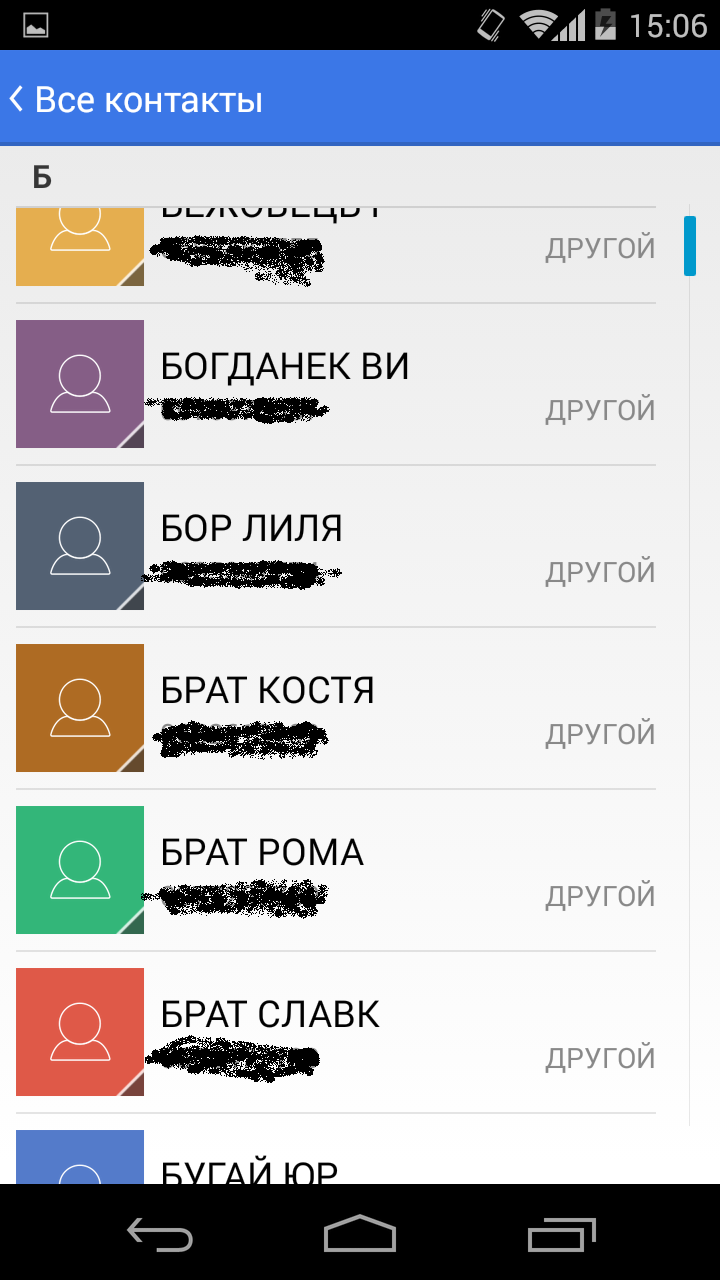
Task: Tap the purple avatar of БОГДАНЕК ВИ
Action: pos(80,384)
